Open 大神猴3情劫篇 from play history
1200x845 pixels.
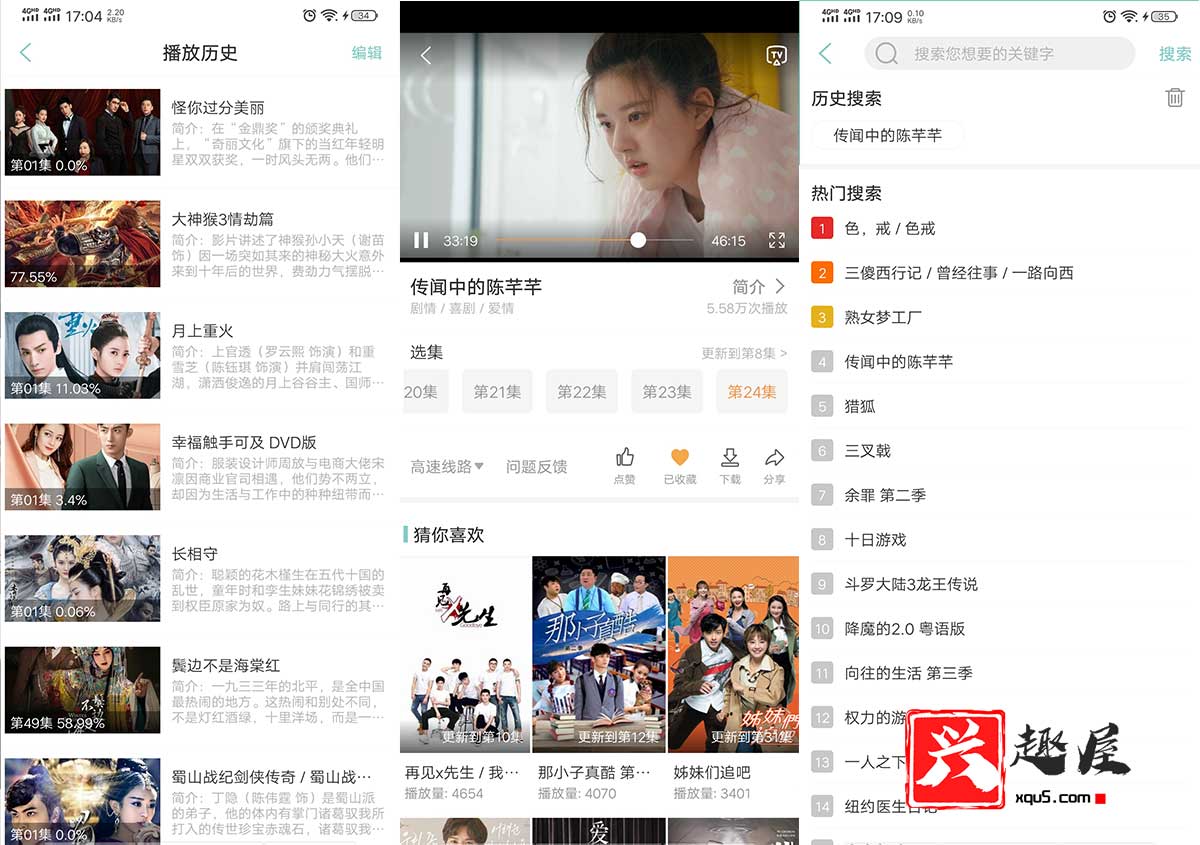pyautogui.click(x=222, y=219)
